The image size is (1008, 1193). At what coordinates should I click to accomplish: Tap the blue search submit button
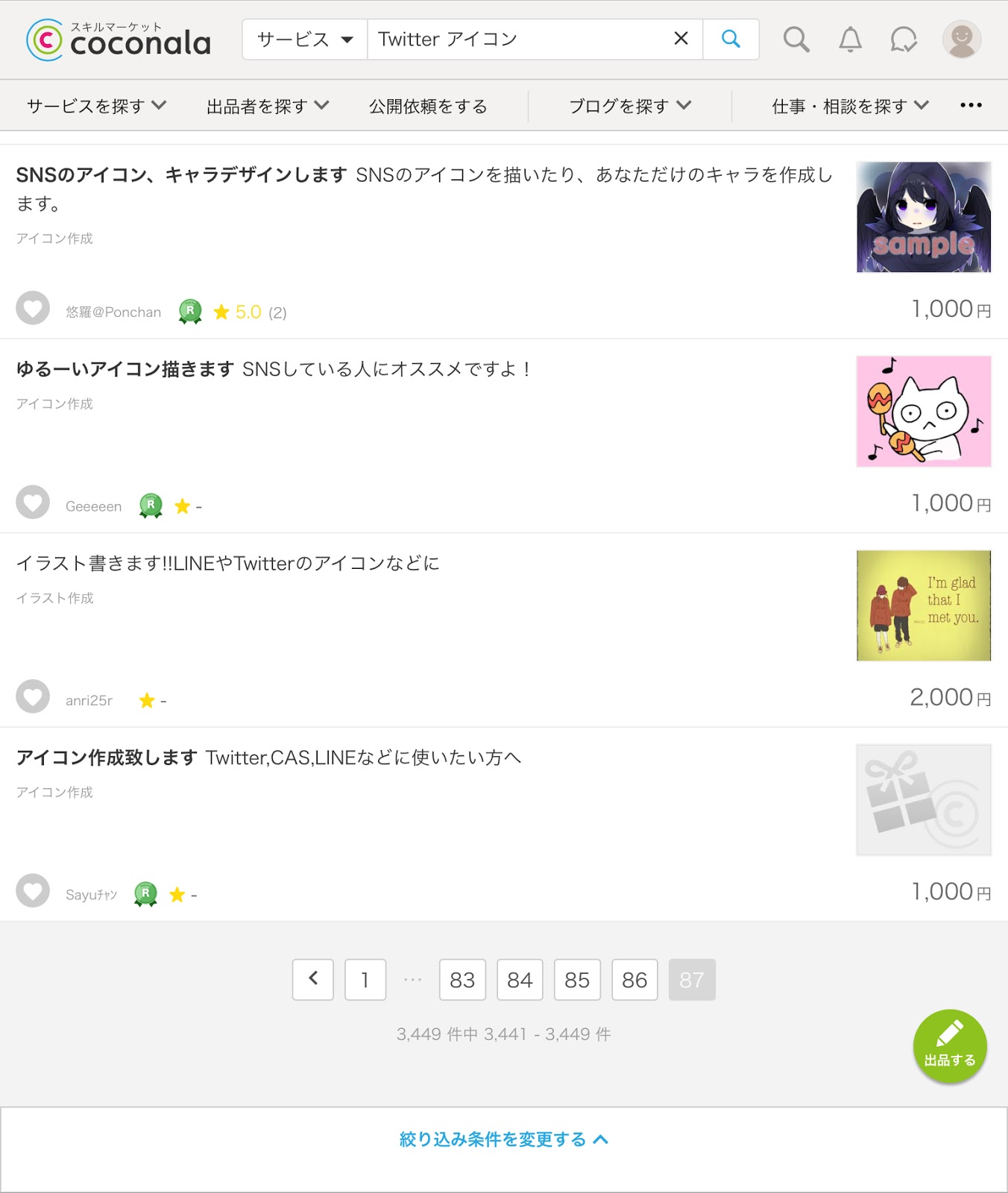[x=731, y=39]
